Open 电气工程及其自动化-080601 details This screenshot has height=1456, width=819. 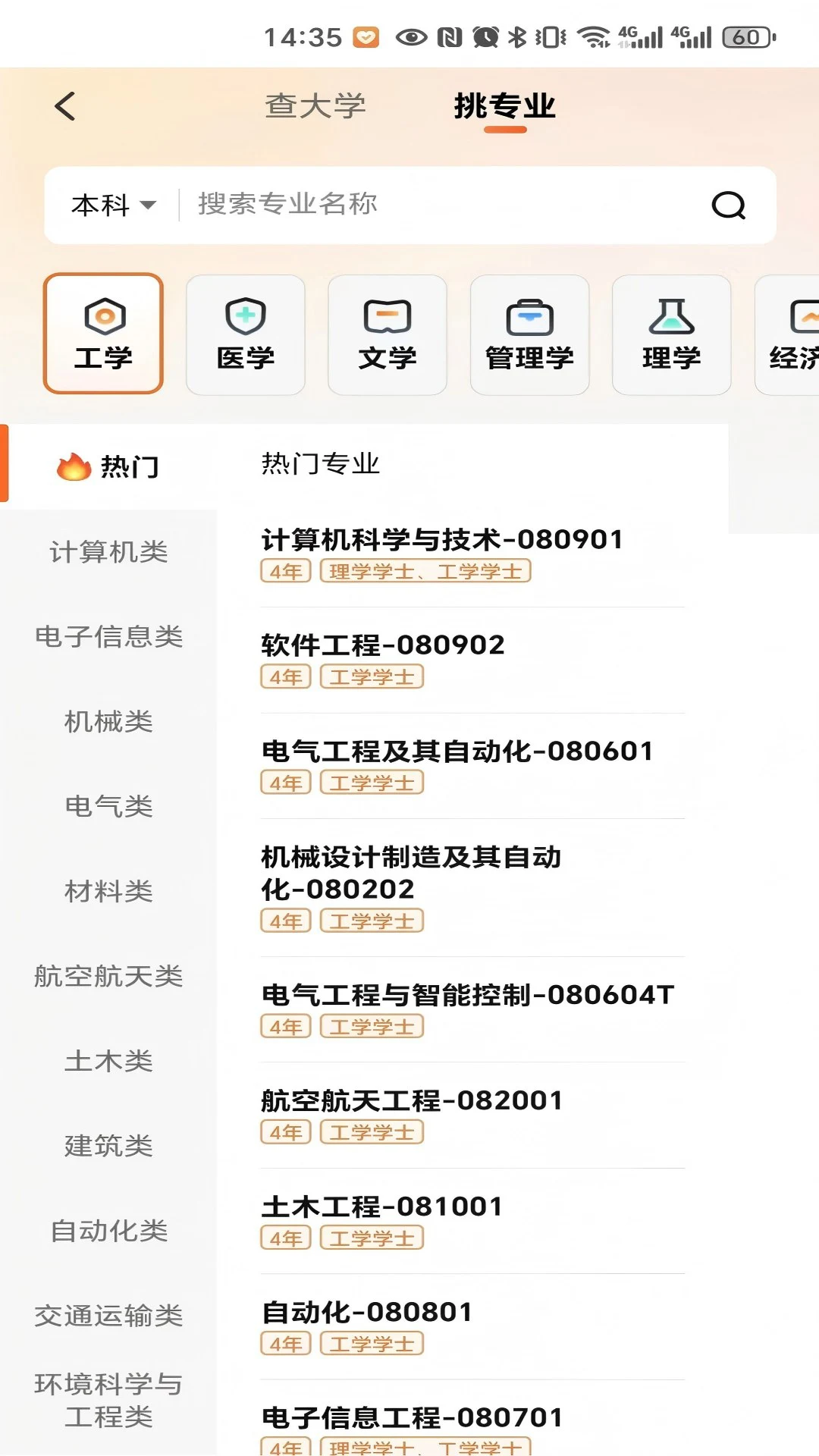[456, 752]
